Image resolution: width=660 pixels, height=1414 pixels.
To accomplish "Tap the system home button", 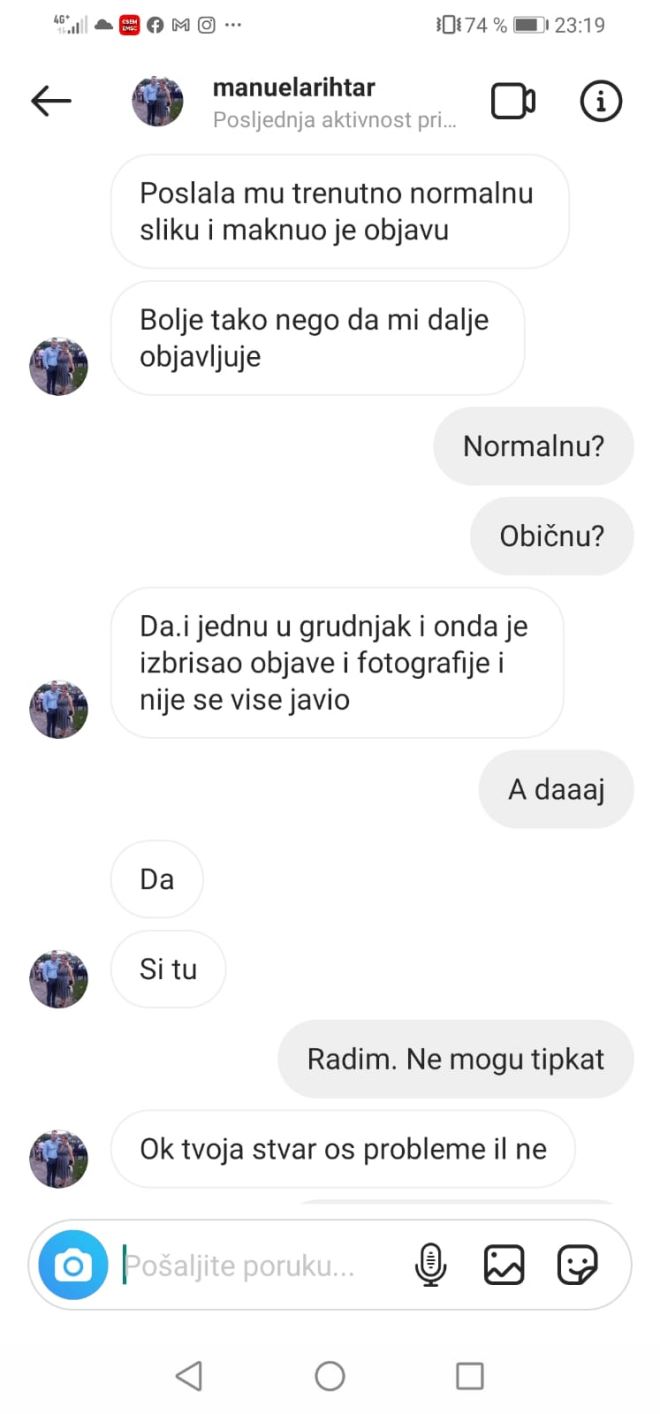I will (x=330, y=1376).
